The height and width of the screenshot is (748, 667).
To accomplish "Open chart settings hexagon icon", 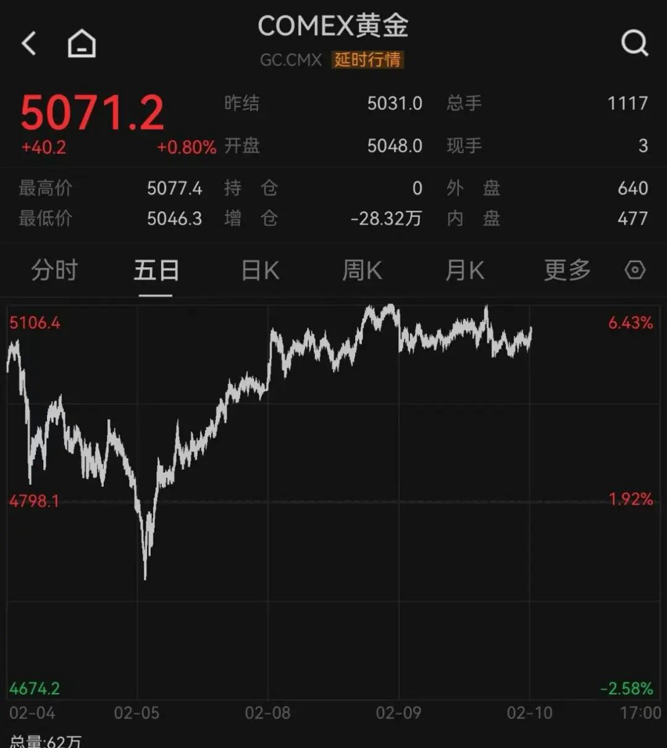I will point(634,270).
